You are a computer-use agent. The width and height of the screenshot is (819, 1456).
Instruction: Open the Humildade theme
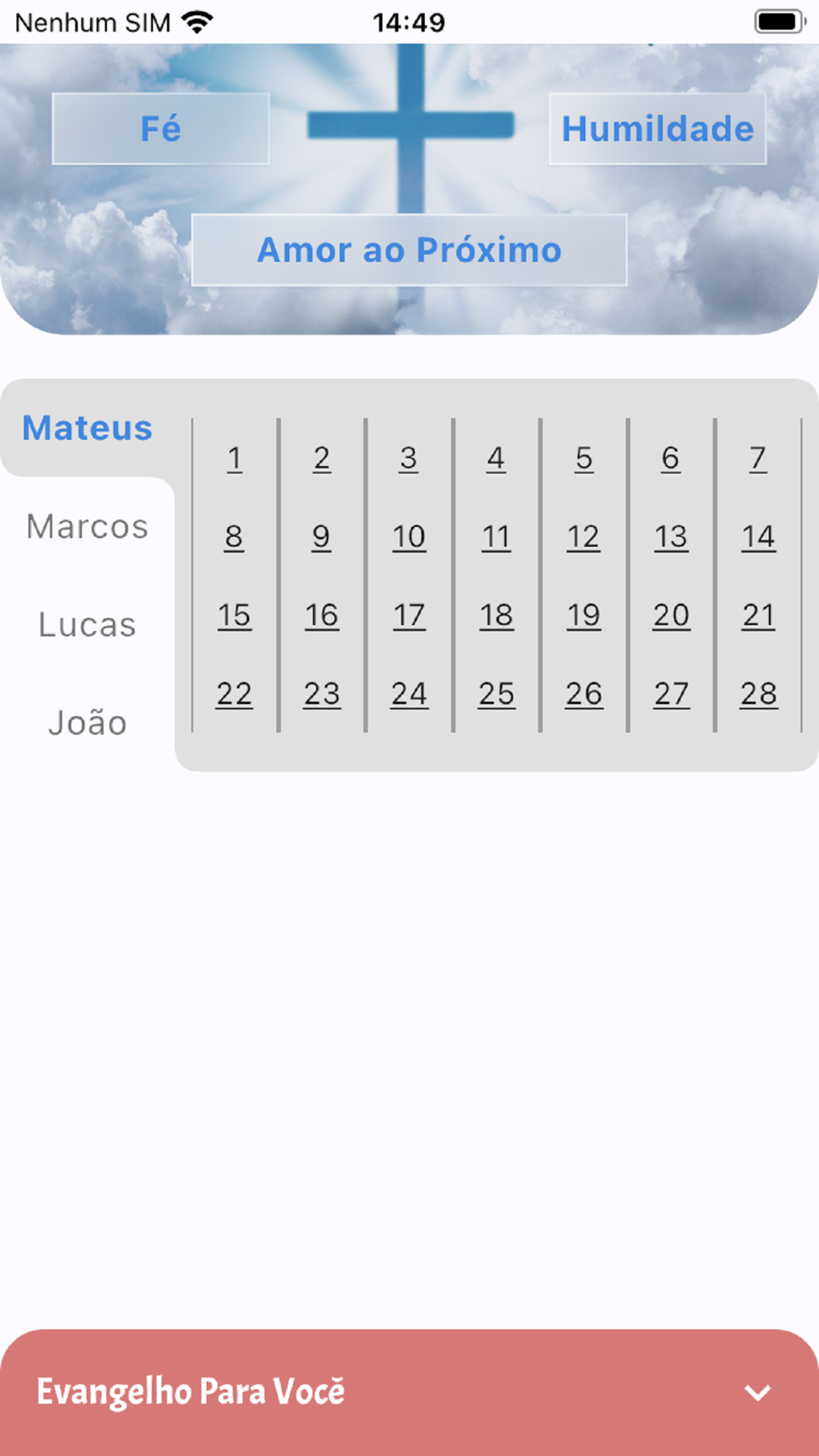[x=658, y=129]
